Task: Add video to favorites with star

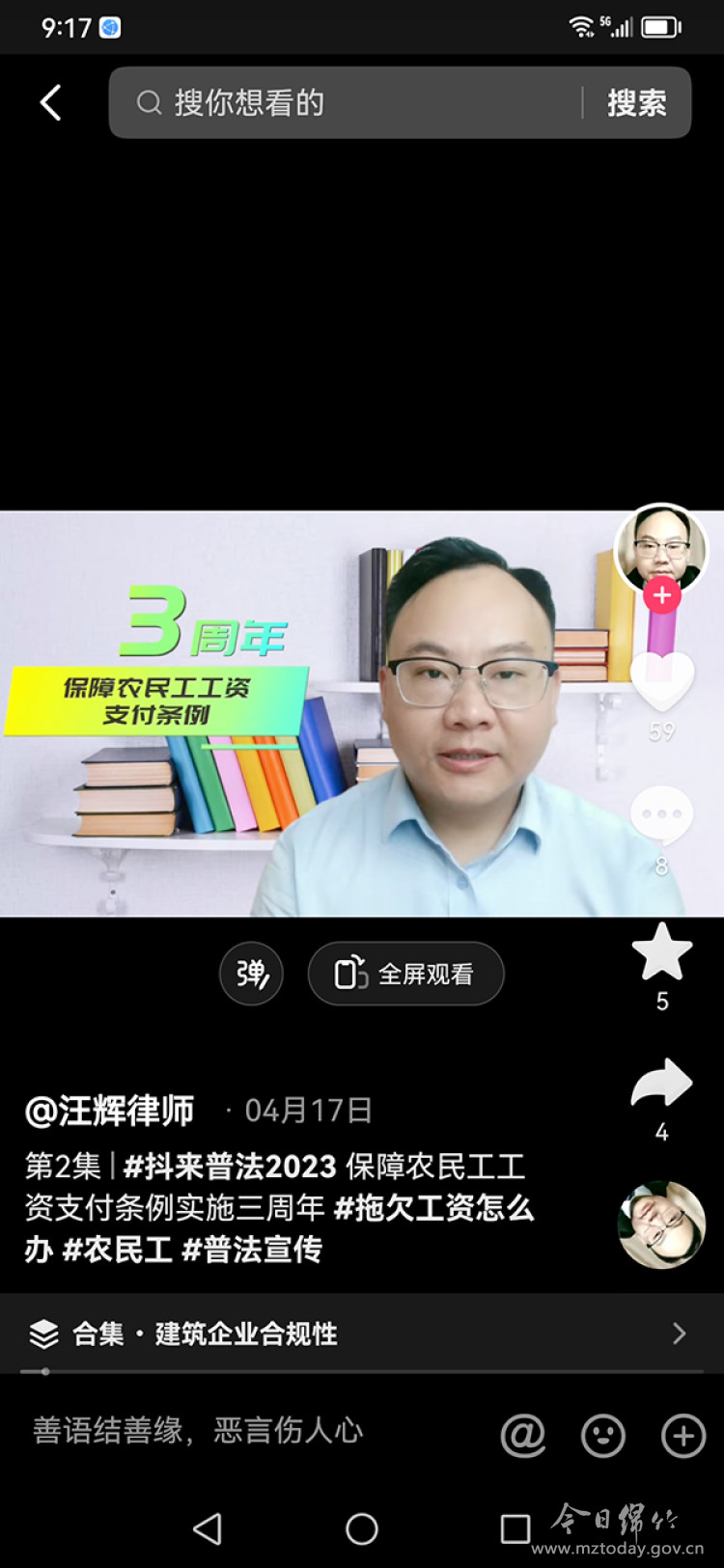Action: 661,952
